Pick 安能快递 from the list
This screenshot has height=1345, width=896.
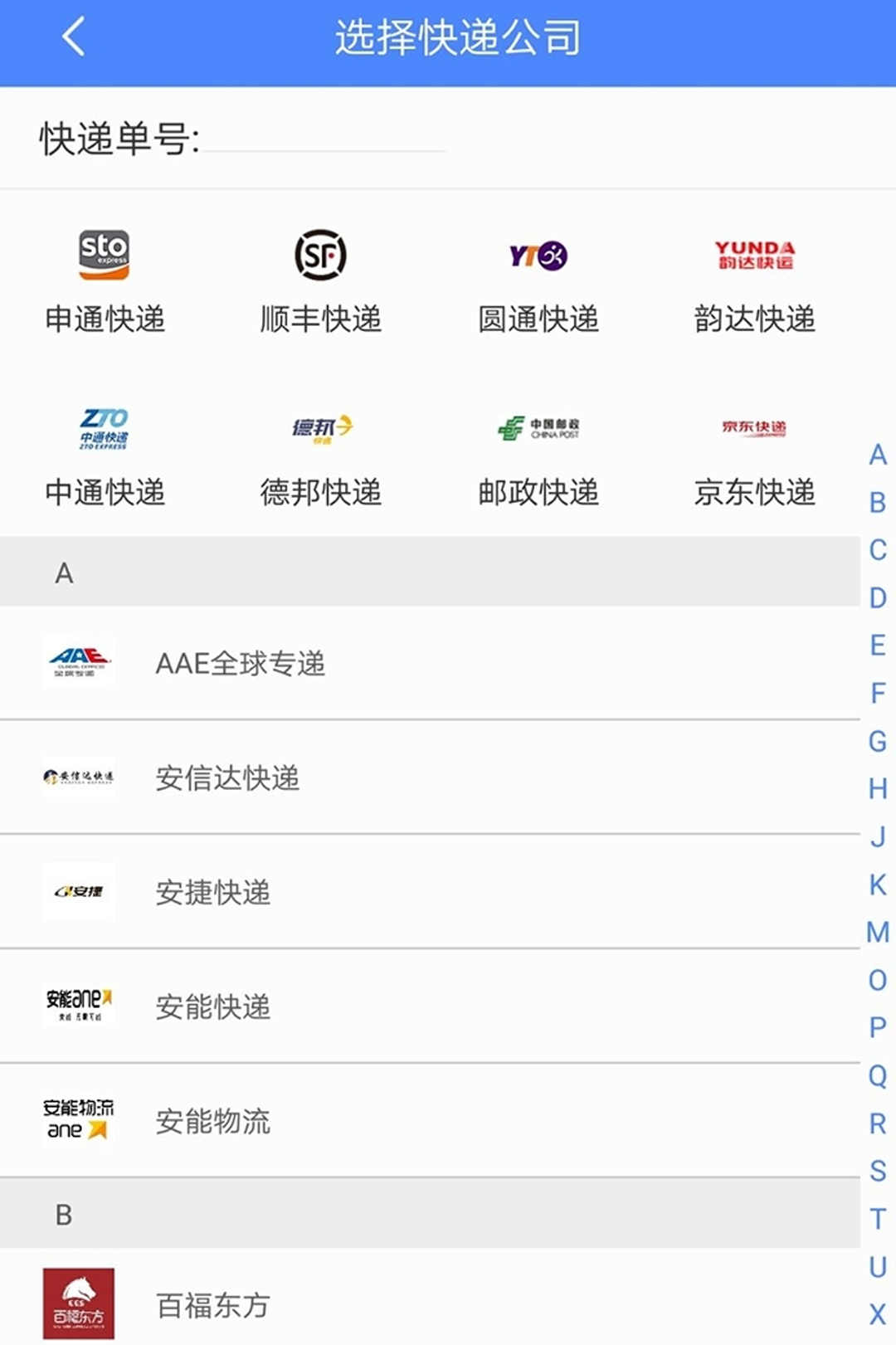click(213, 1006)
